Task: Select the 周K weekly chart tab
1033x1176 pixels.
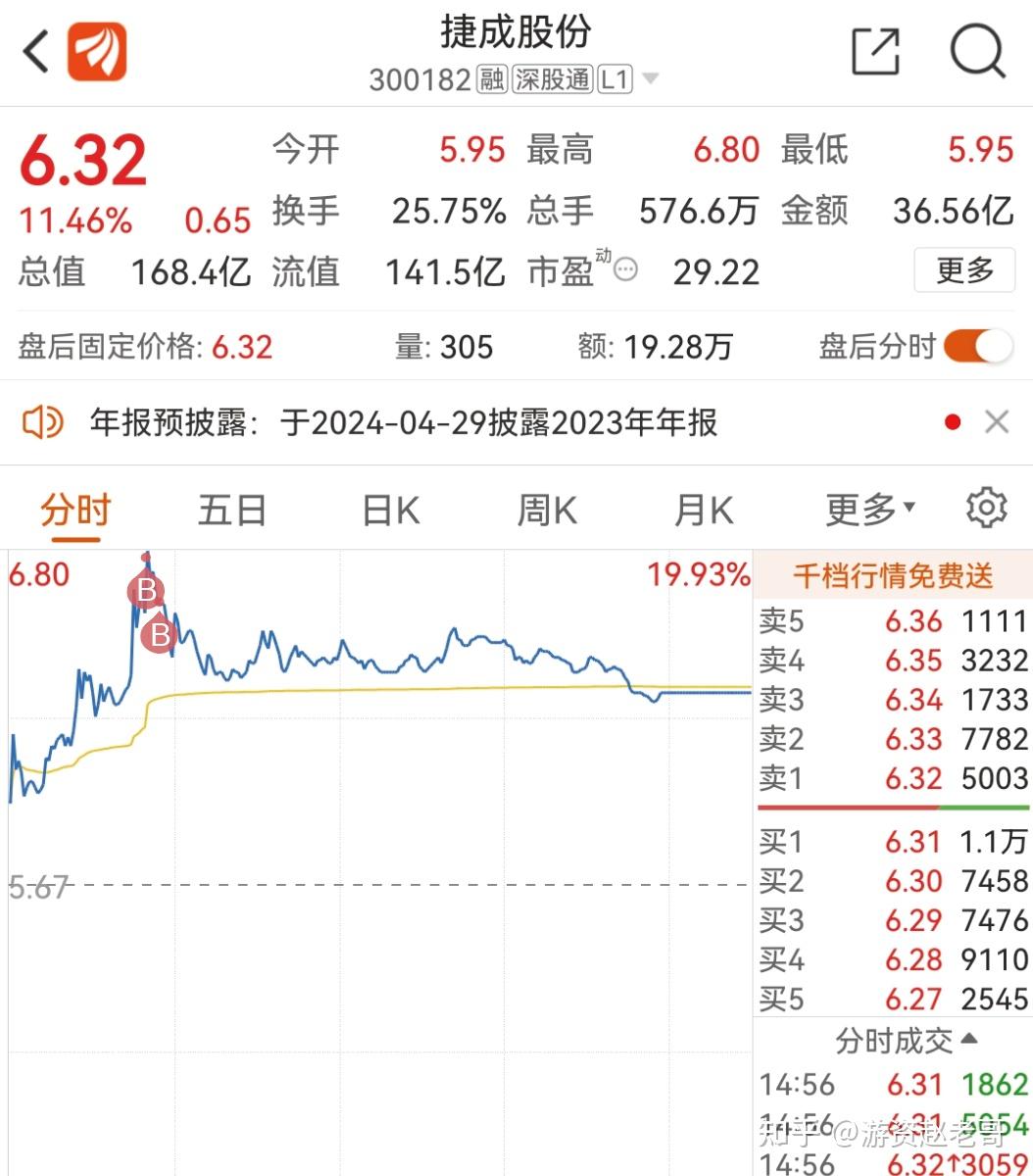Action: coord(546,510)
